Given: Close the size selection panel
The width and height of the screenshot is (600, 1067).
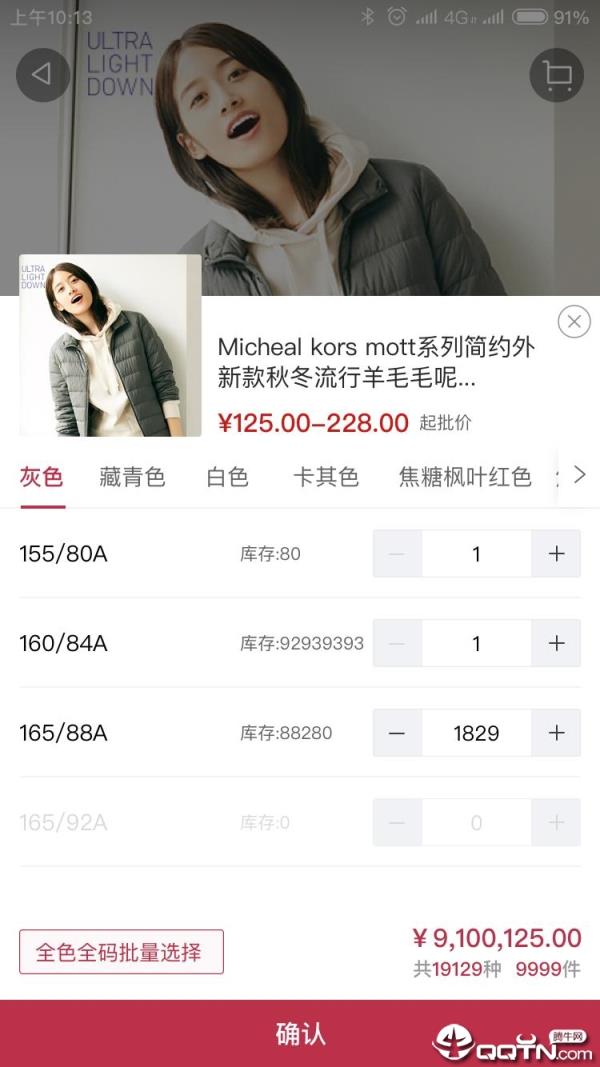Looking at the screenshot, I should tap(573, 322).
